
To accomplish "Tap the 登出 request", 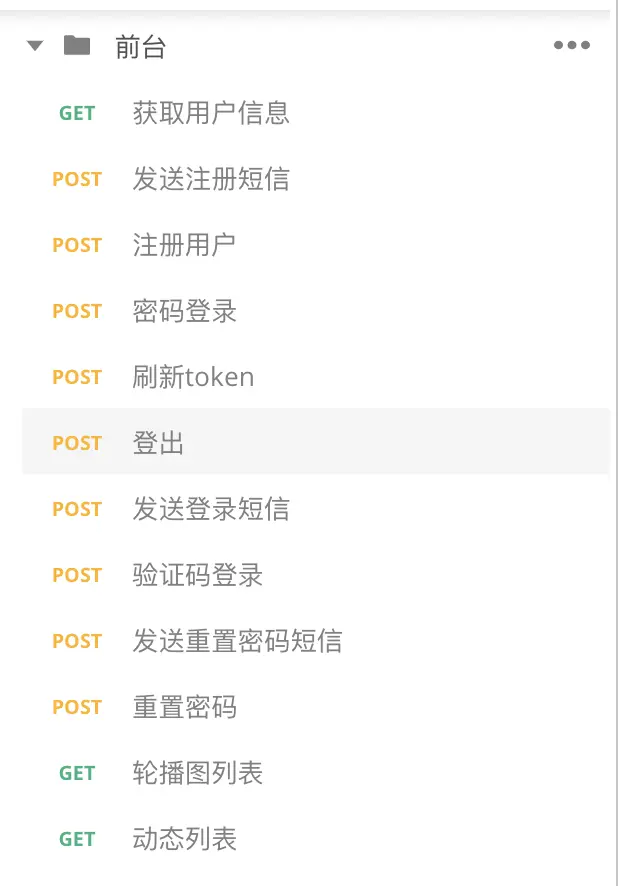I will 159,443.
